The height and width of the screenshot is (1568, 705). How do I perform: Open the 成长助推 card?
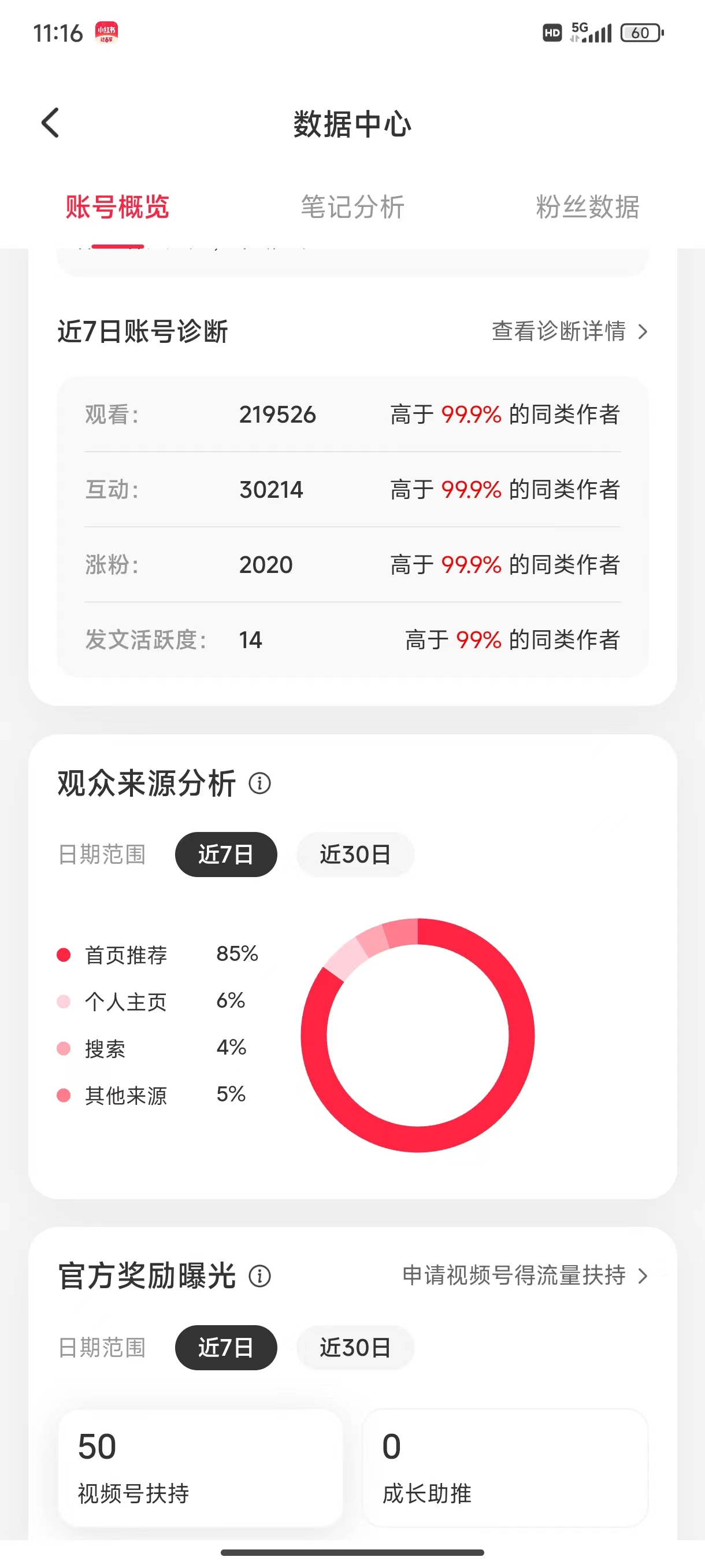pos(505,1467)
